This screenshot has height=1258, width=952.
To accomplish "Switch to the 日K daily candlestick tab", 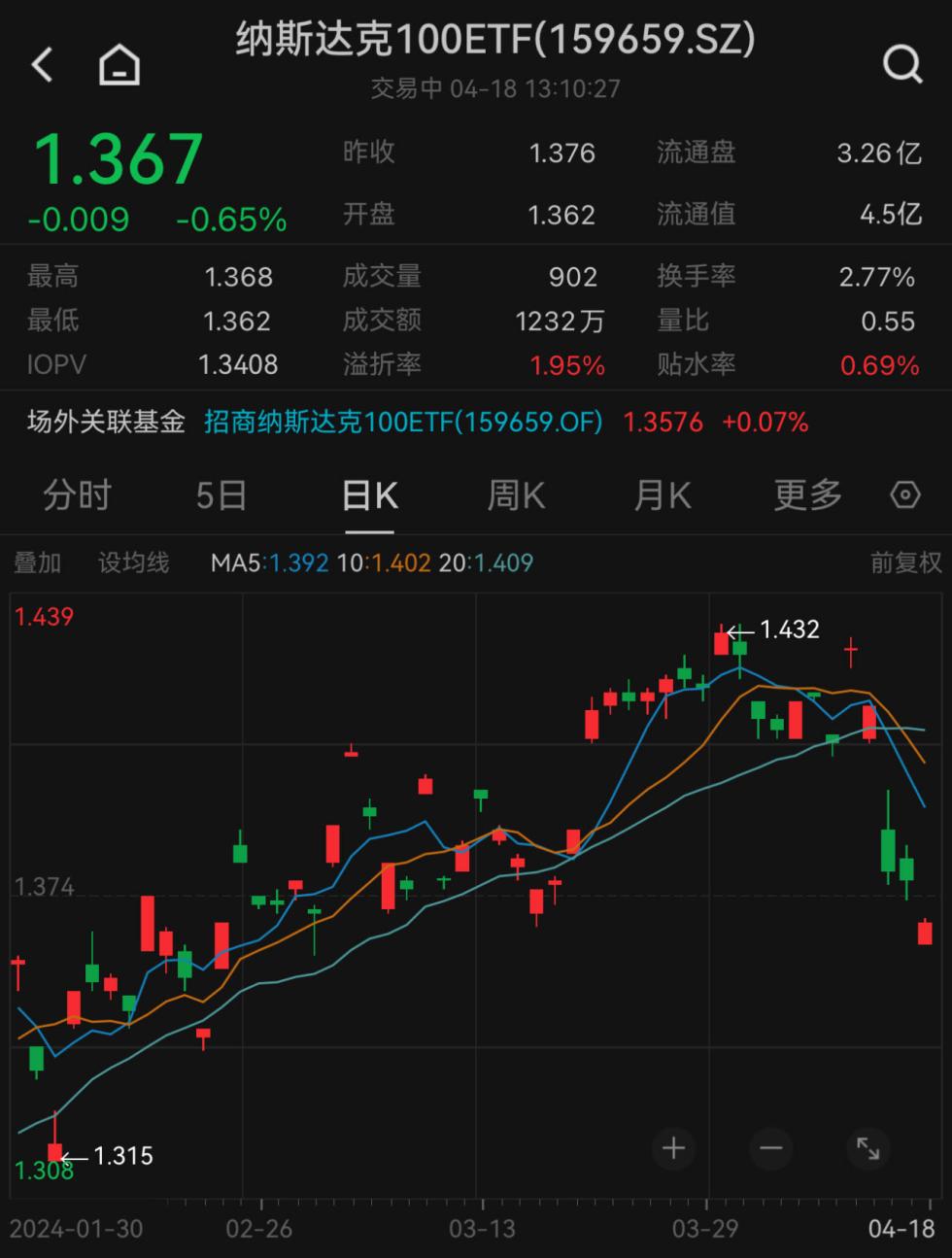I will pyautogui.click(x=367, y=494).
